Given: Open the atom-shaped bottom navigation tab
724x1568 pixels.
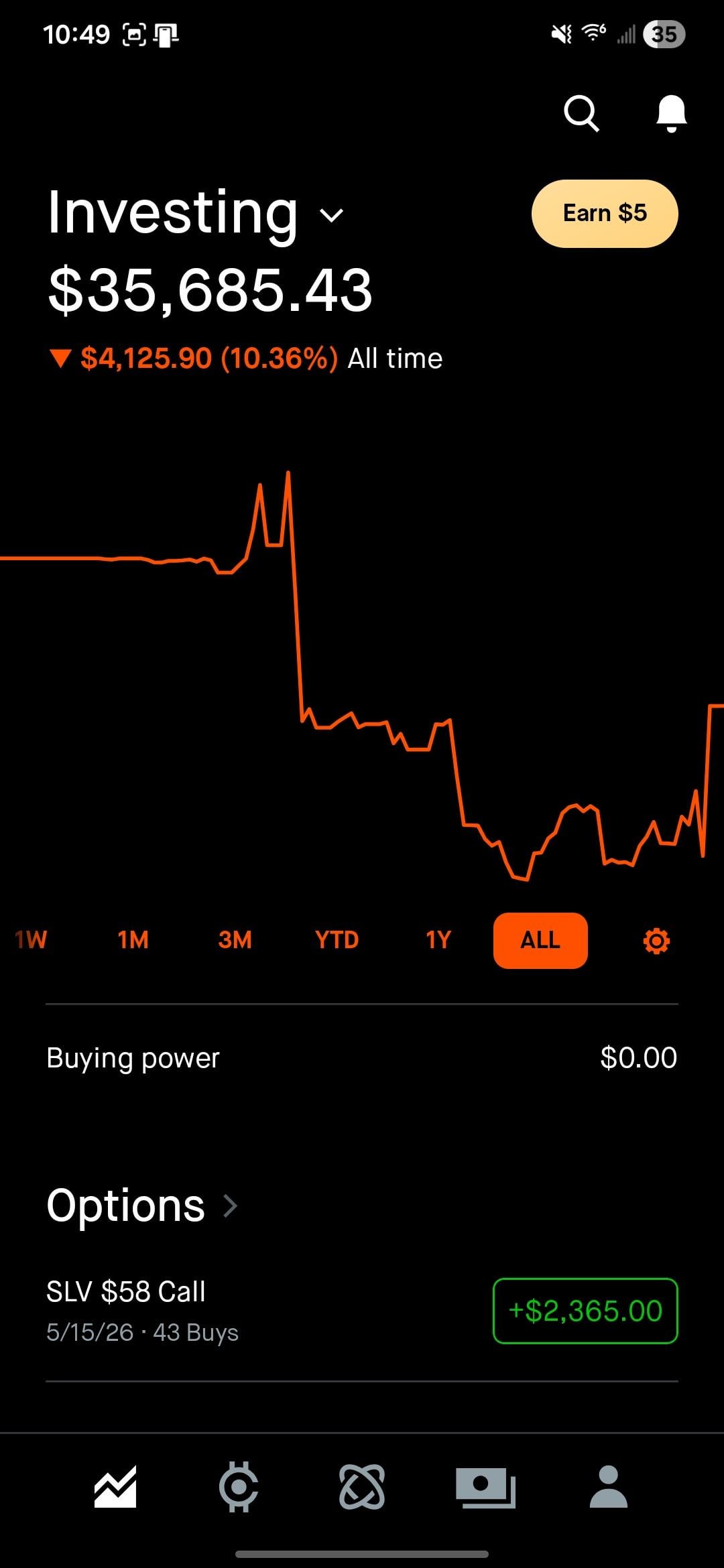Looking at the screenshot, I should (362, 1486).
